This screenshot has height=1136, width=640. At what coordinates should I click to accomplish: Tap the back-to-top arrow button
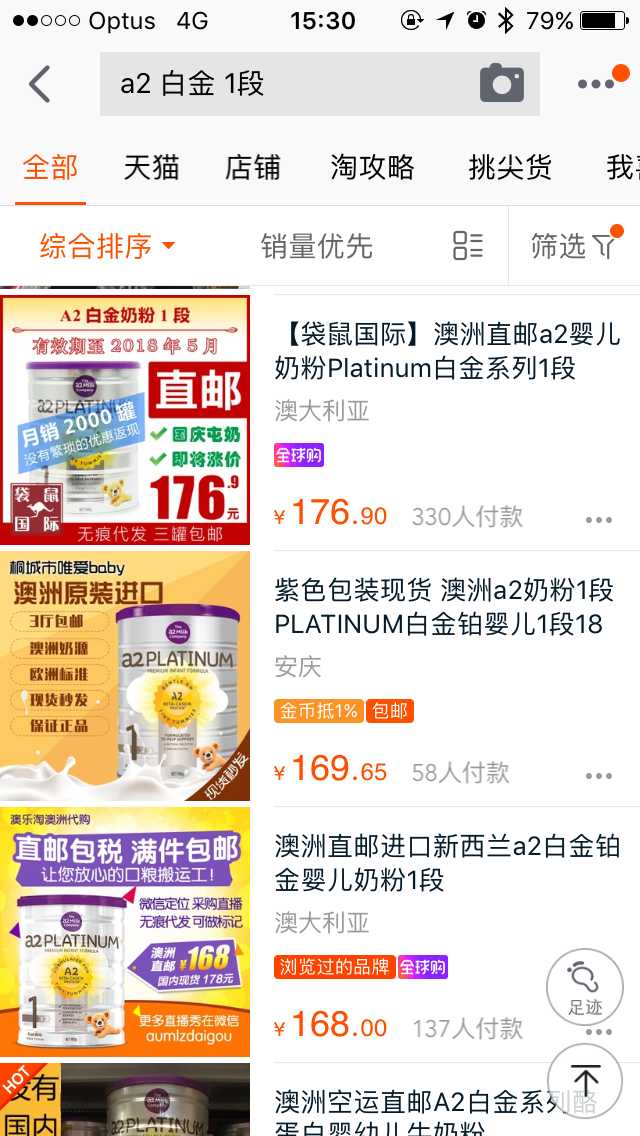coord(585,1081)
